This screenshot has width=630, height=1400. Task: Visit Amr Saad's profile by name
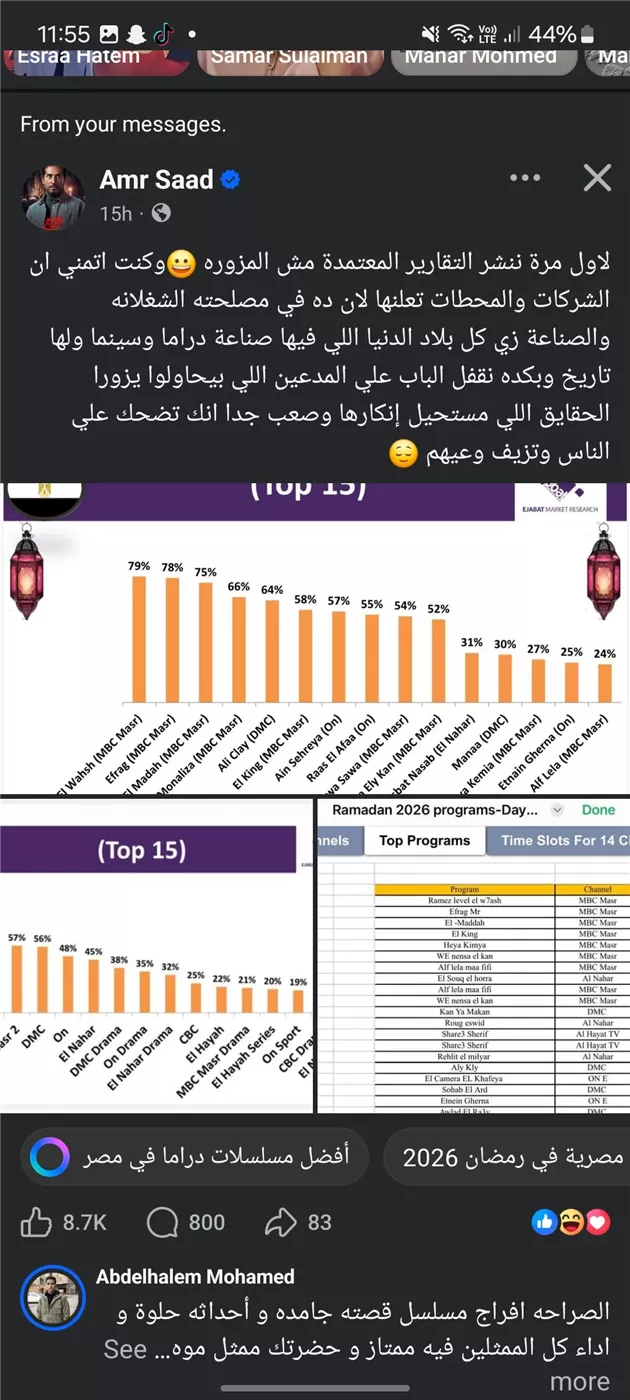pyautogui.click(x=156, y=180)
